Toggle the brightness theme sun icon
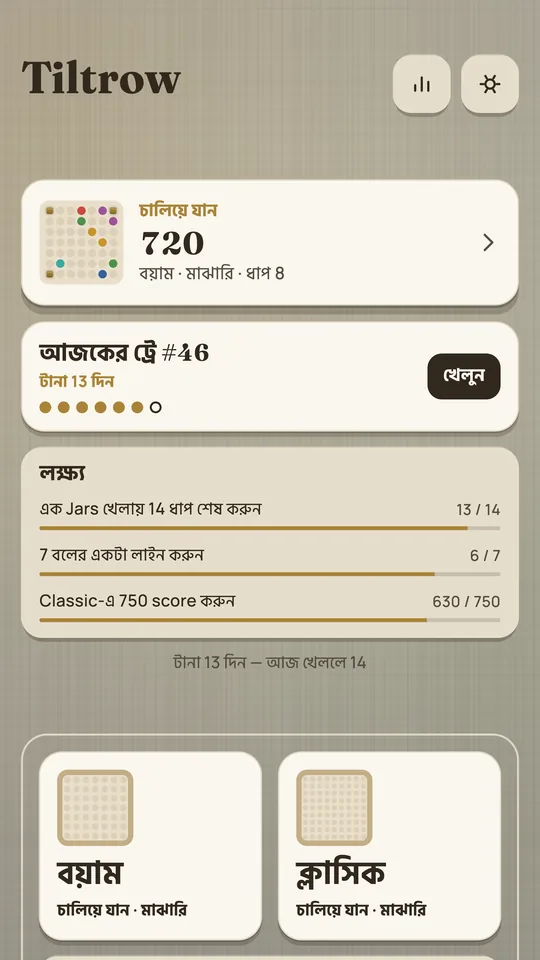Viewport: 540px width, 960px height. (489, 84)
